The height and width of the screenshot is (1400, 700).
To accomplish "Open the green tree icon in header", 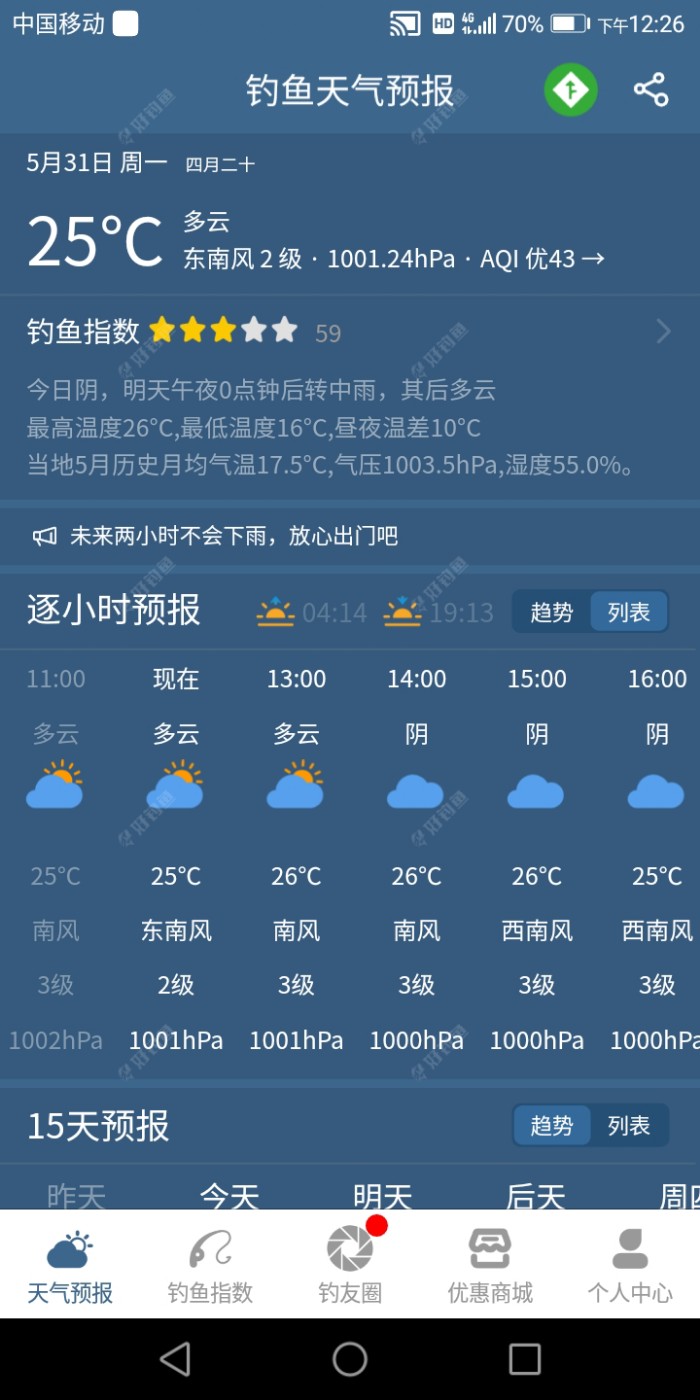I will [x=571, y=90].
